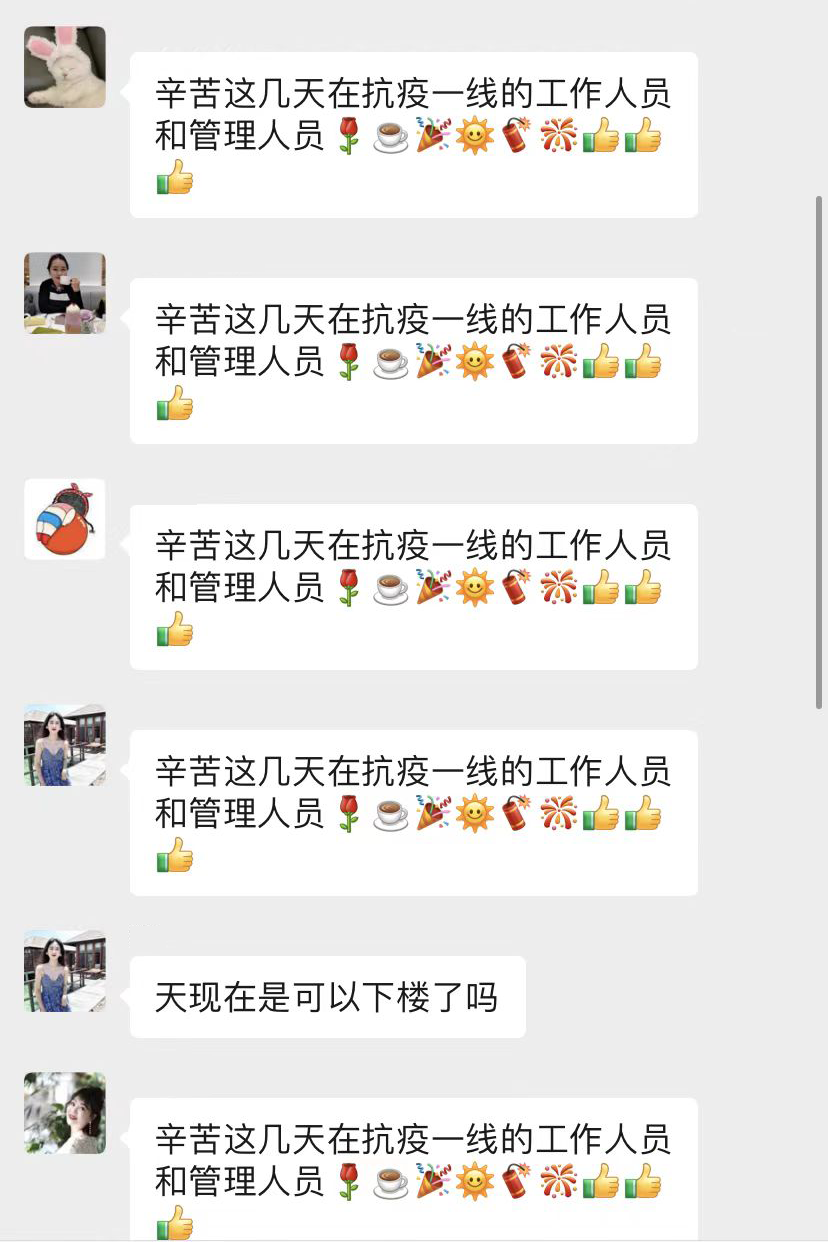Image resolution: width=828 pixels, height=1242 pixels.
Task: Open profile of bottom avatar, woman in white
Action: pyautogui.click(x=65, y=1113)
